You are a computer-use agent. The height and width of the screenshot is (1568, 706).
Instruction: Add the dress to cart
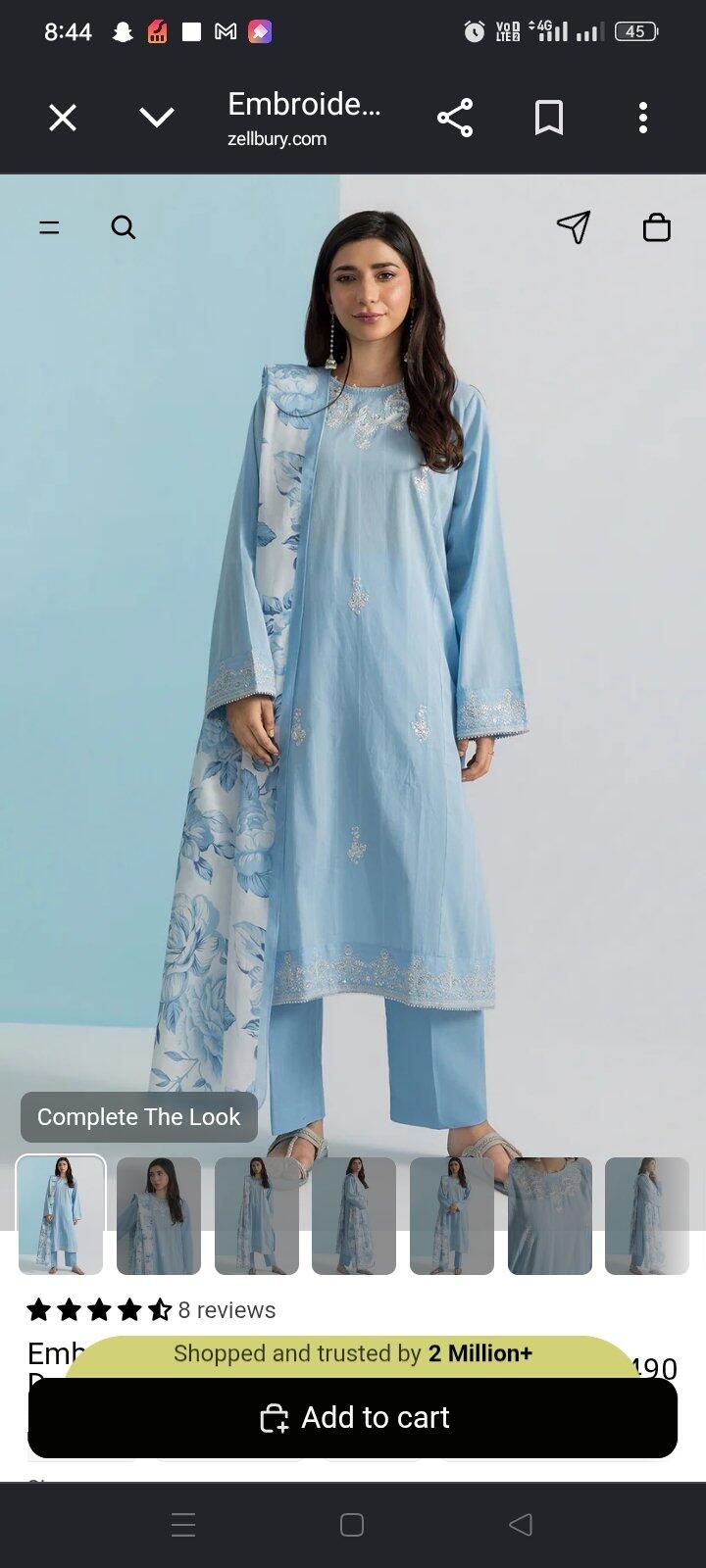coord(353,1418)
